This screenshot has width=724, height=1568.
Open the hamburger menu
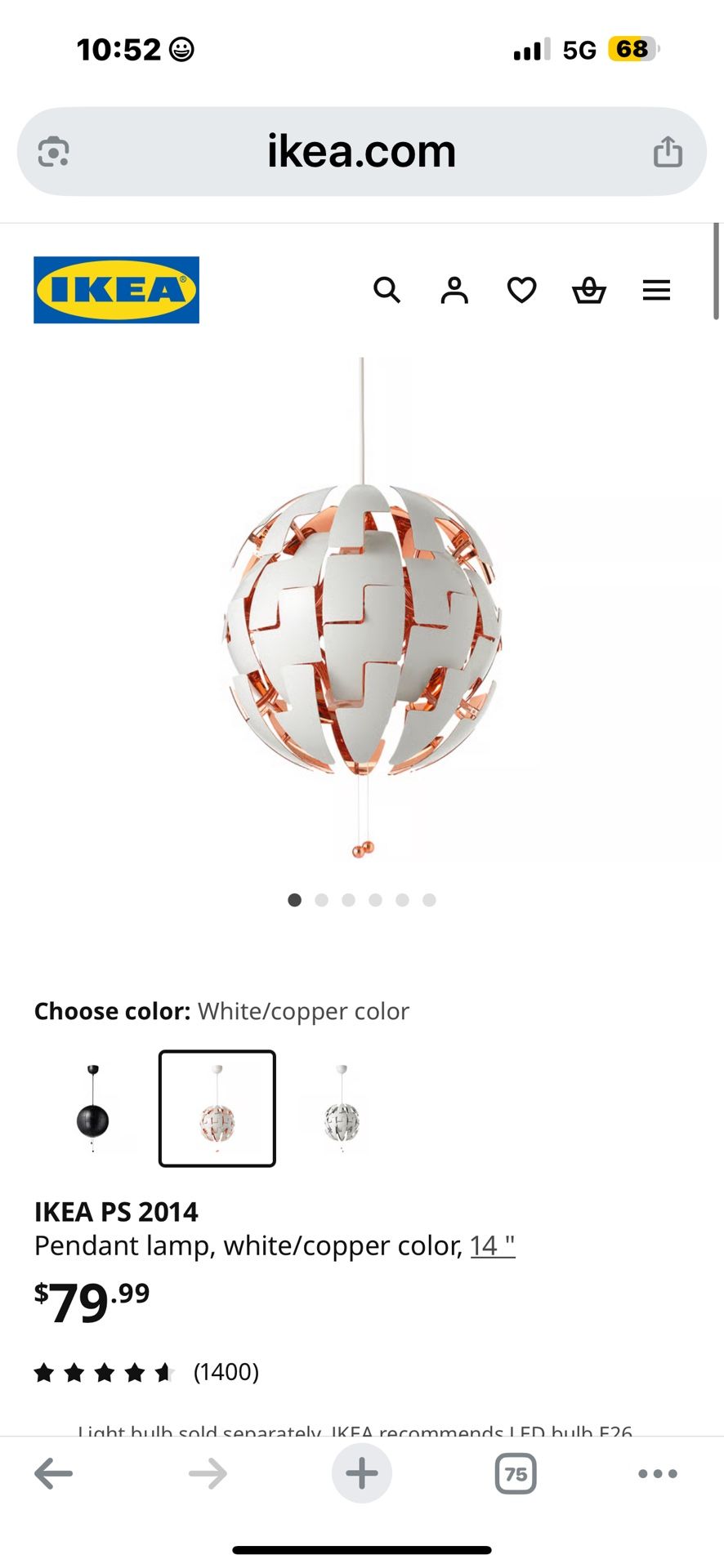pyautogui.click(x=656, y=290)
